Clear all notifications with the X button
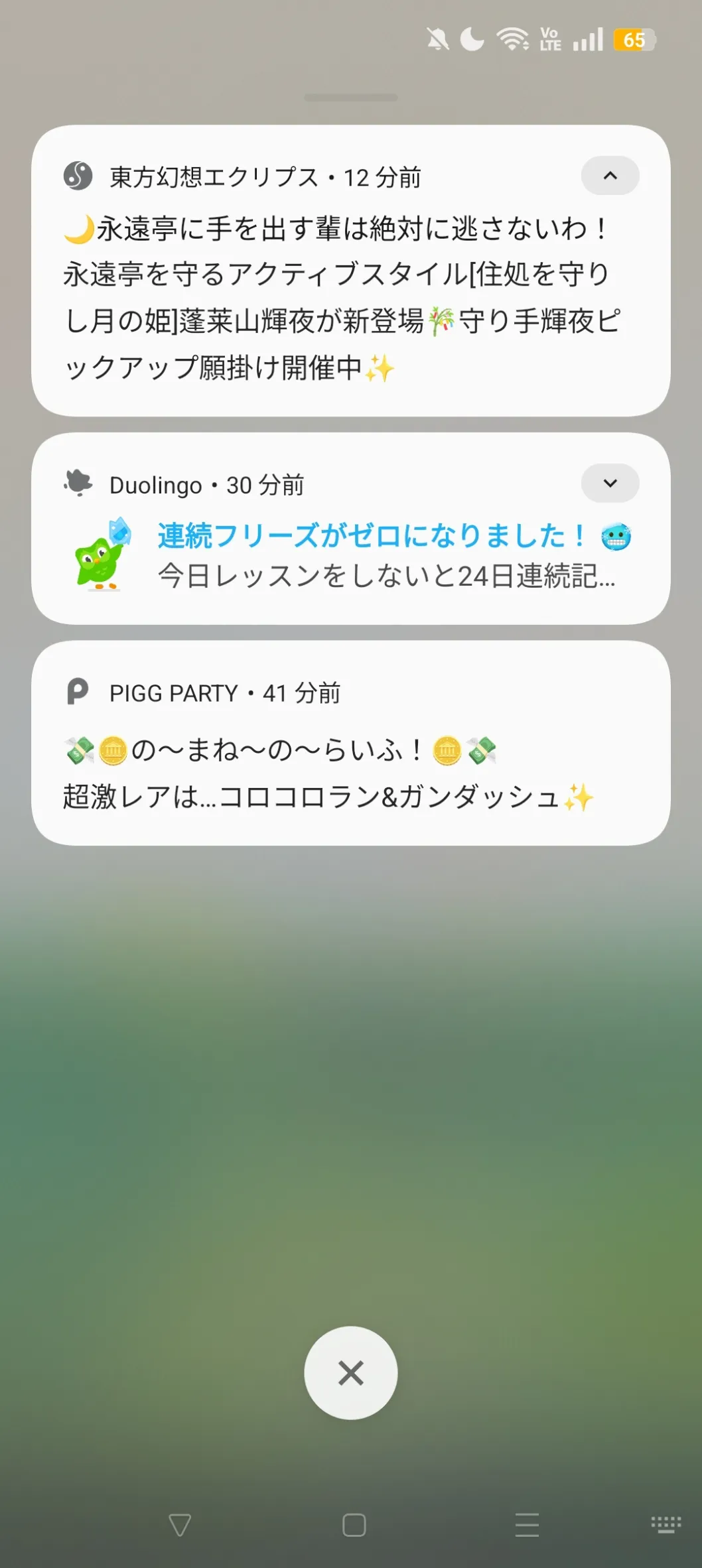This screenshot has width=702, height=1568. pos(350,1373)
